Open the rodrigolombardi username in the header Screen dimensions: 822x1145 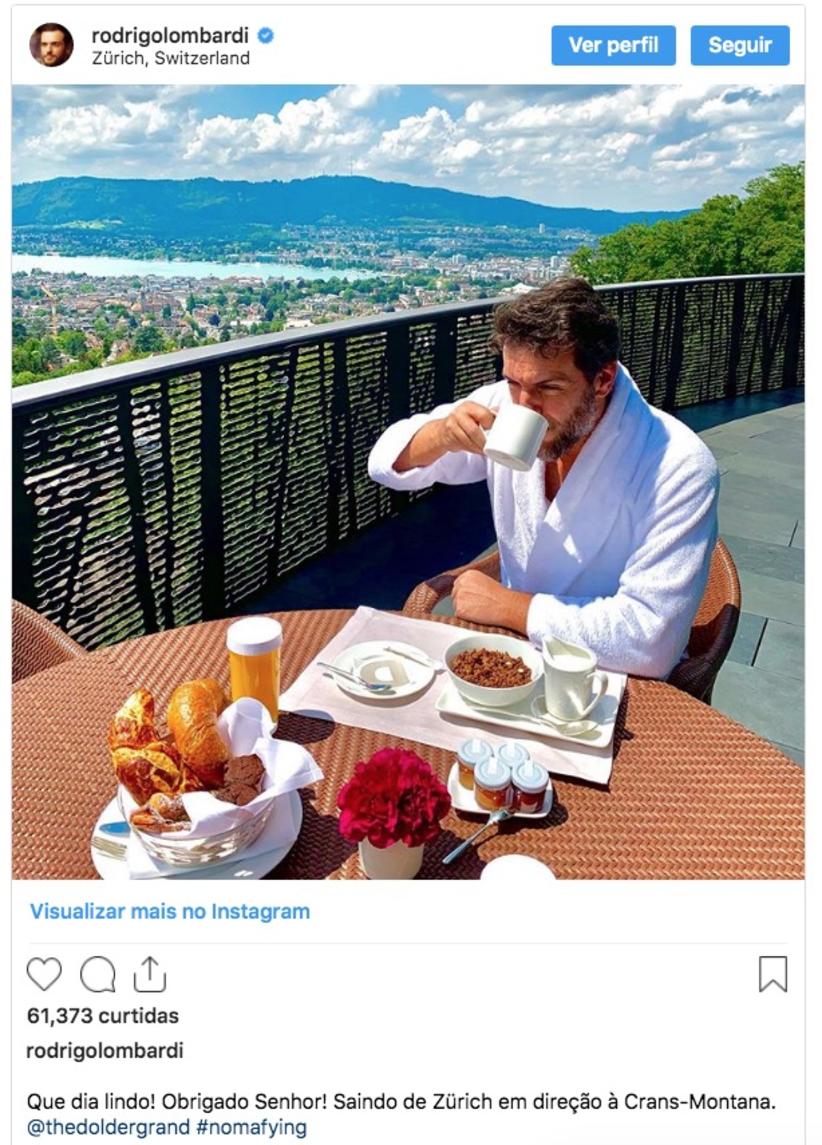[x=170, y=35]
